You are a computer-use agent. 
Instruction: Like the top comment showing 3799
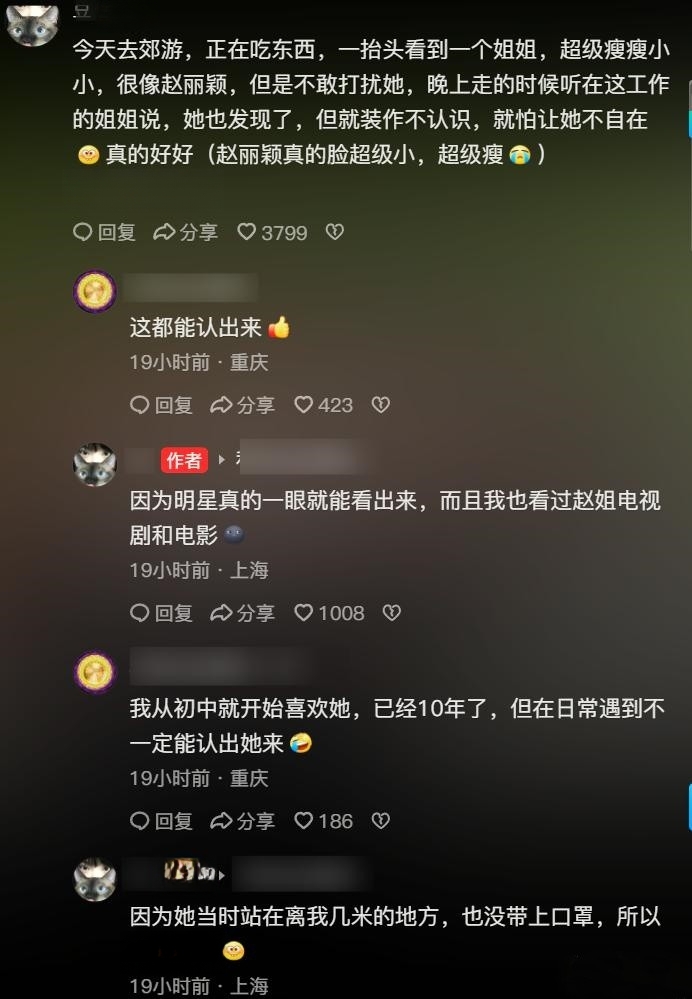[272, 232]
